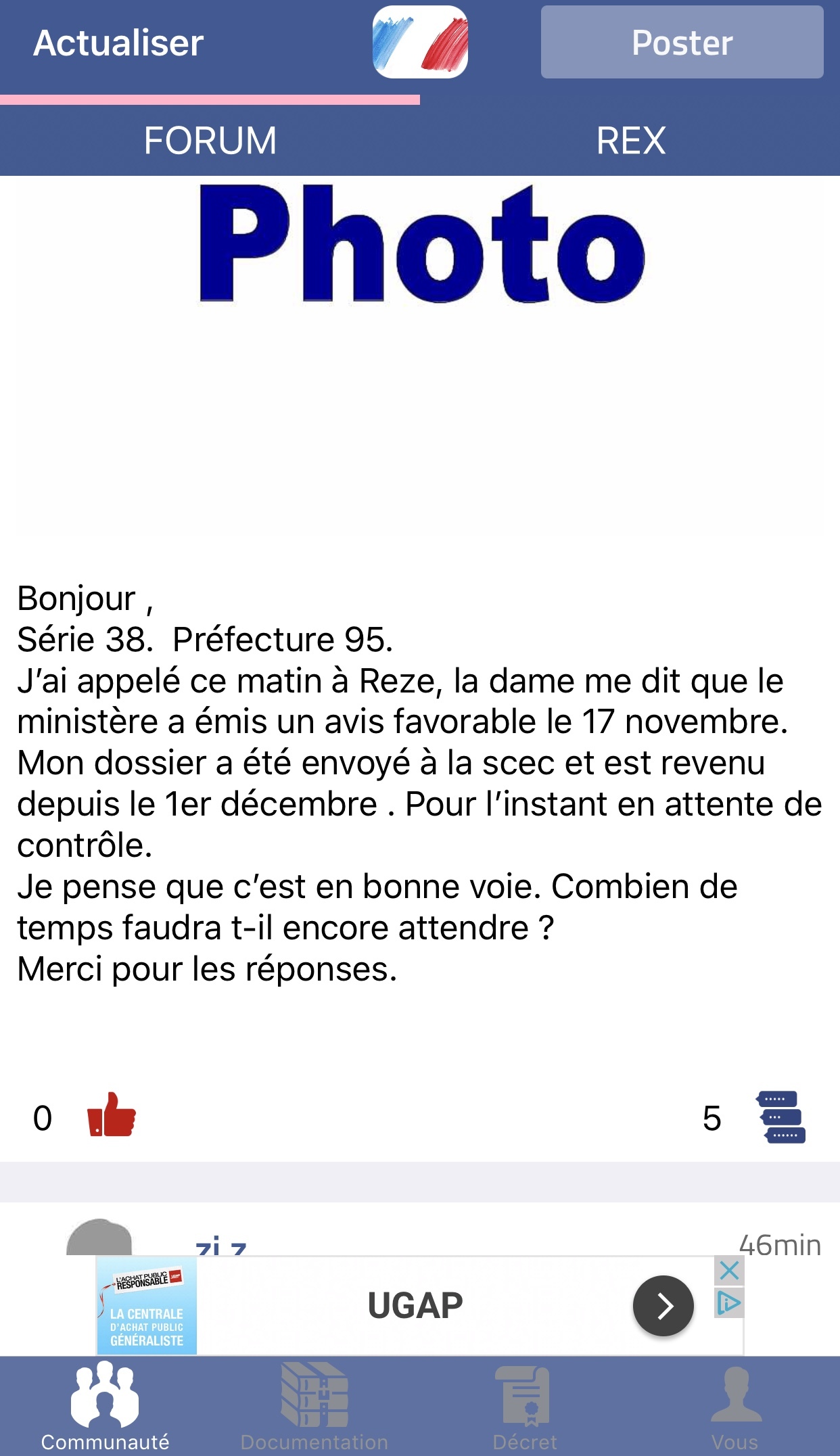Open the UGAP ad arrow

click(663, 1305)
